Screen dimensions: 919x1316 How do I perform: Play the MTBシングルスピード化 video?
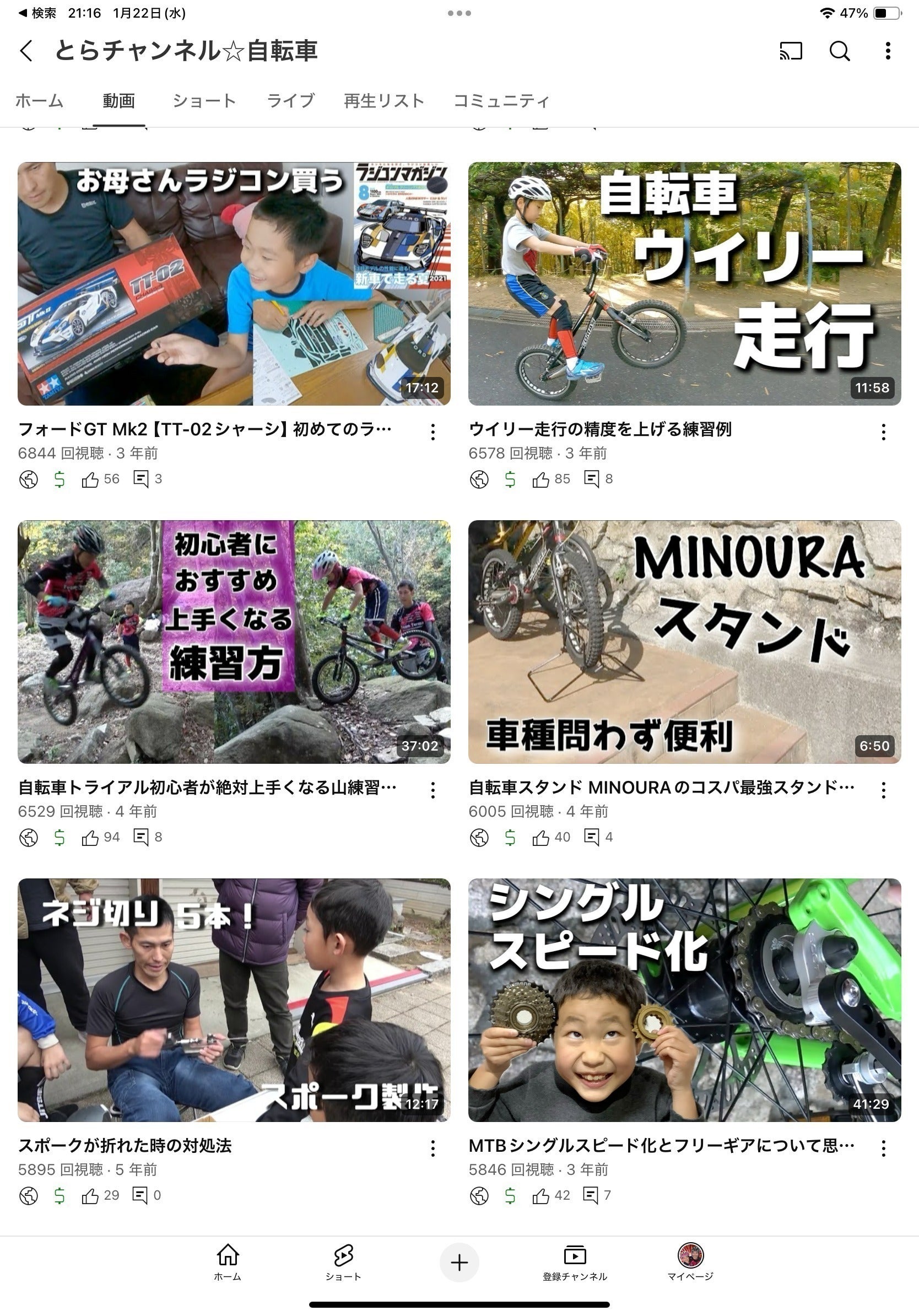(684, 1000)
